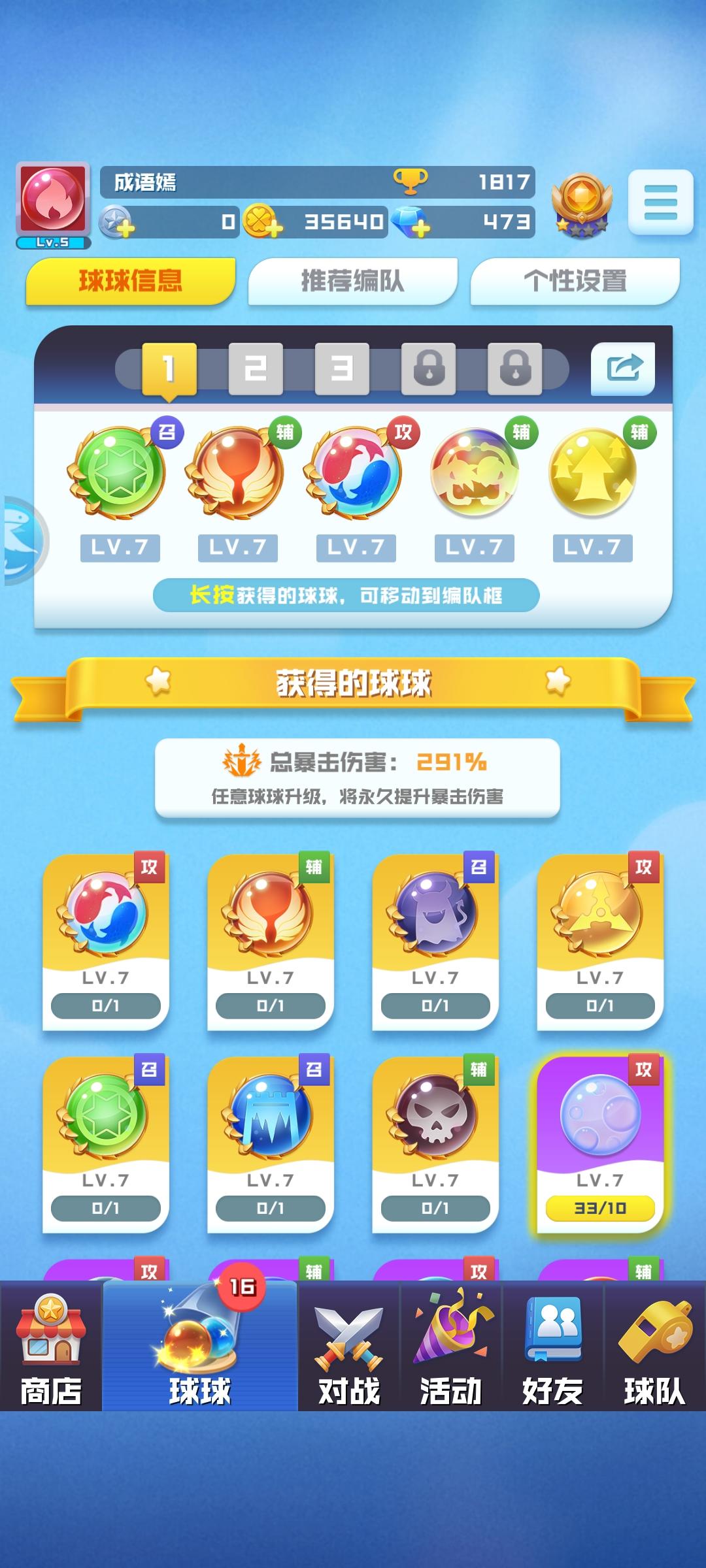The width and height of the screenshot is (706, 1568).
Task: Tap the trophy score display showing 1817
Action: 461,184
